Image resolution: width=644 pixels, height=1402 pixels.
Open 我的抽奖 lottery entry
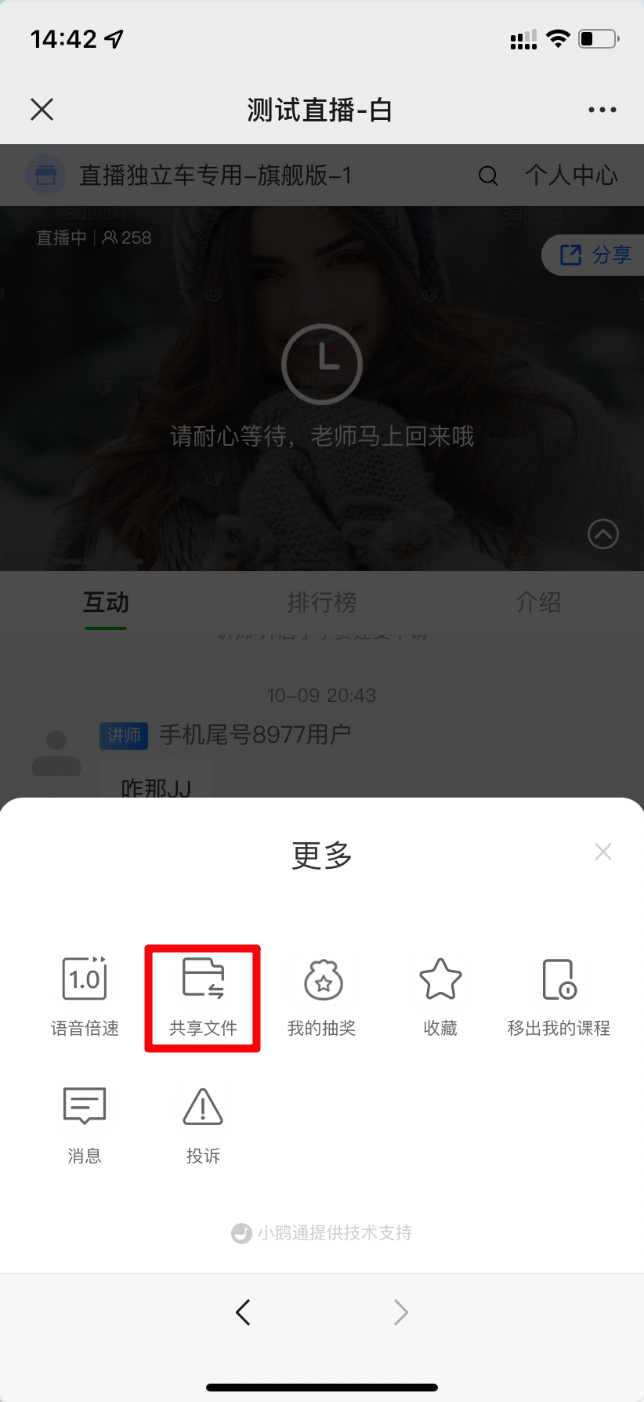pyautogui.click(x=322, y=997)
